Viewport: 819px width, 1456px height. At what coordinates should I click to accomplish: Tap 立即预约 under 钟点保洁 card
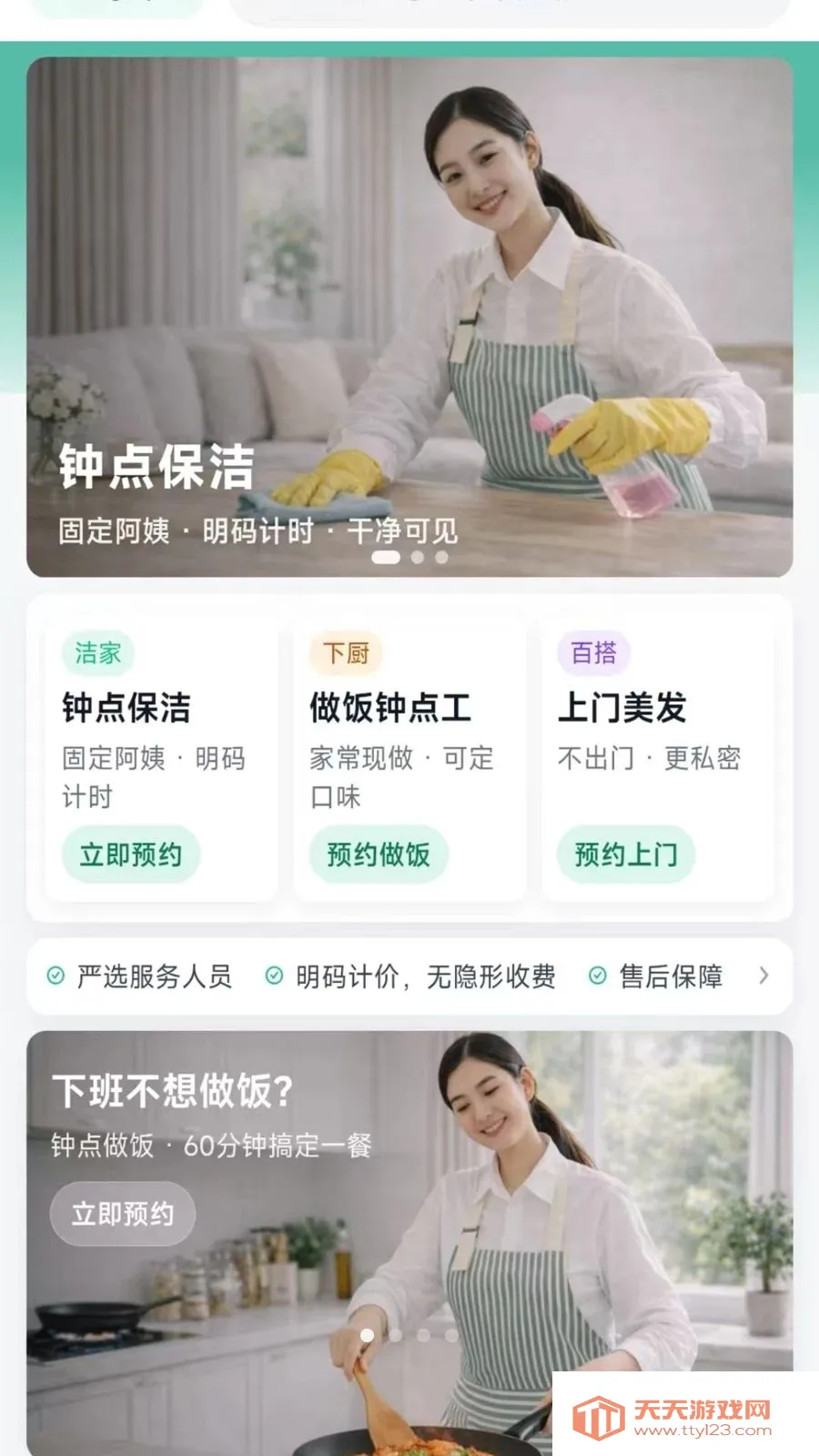coord(131,854)
